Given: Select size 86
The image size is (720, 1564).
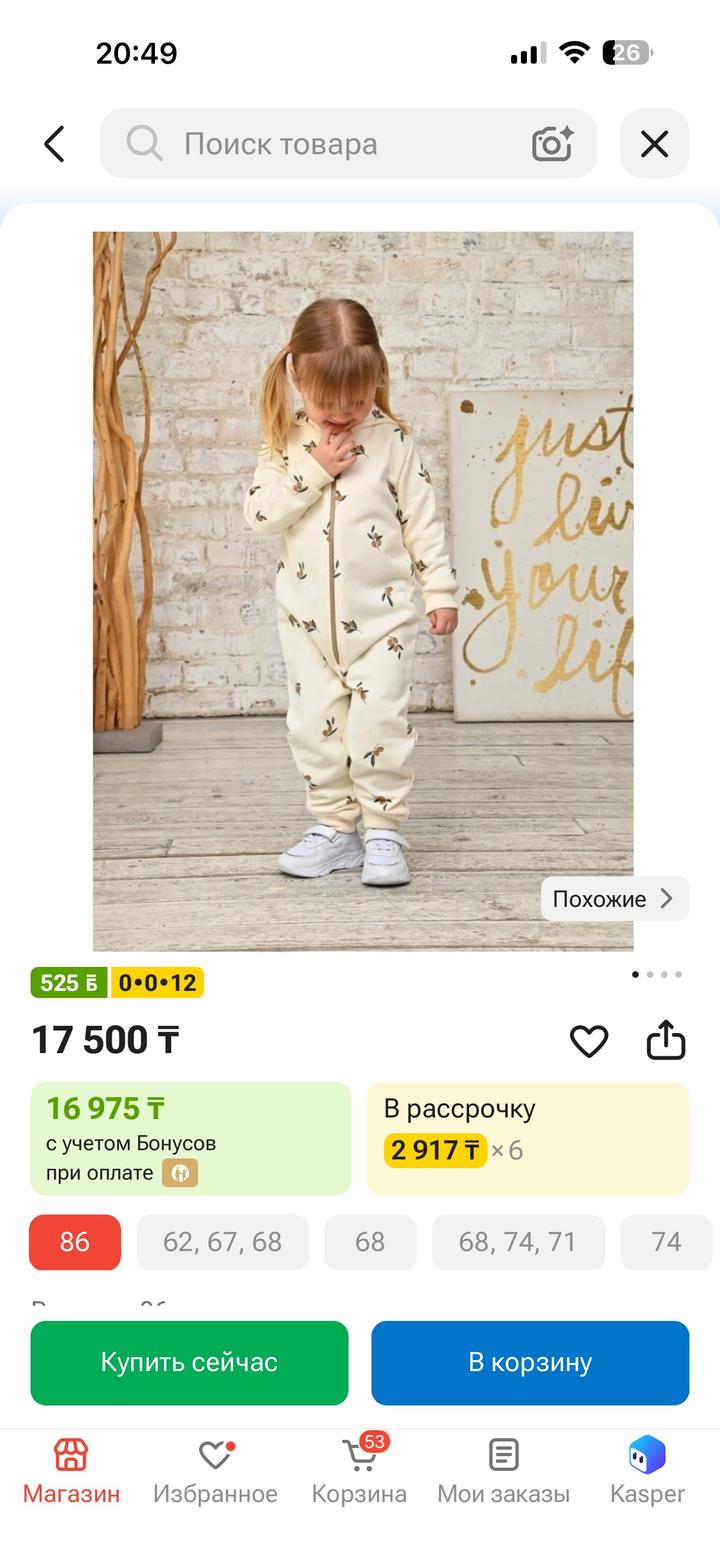Looking at the screenshot, I should 75,1242.
